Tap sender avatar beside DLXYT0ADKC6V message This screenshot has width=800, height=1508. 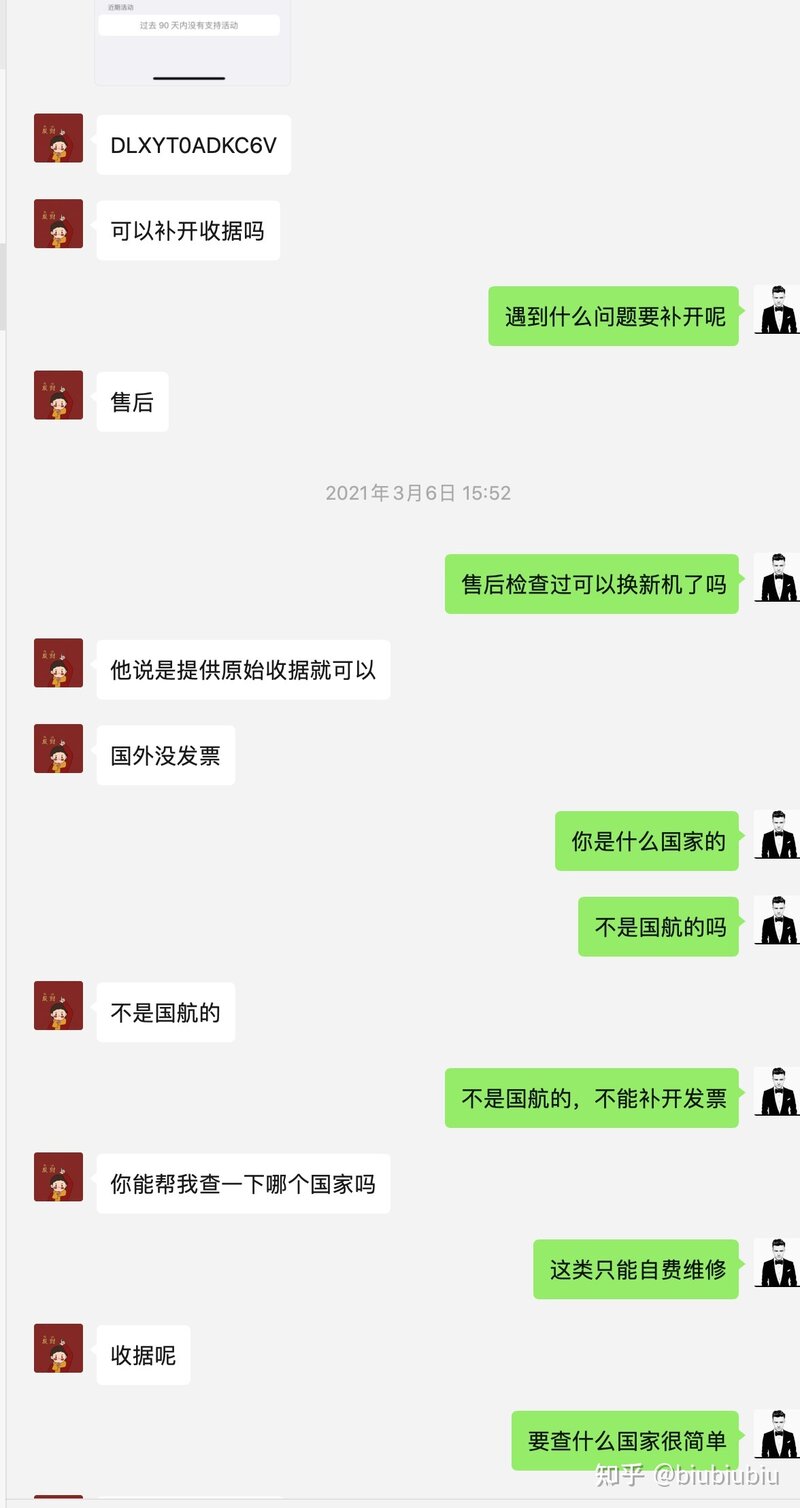tap(58, 138)
